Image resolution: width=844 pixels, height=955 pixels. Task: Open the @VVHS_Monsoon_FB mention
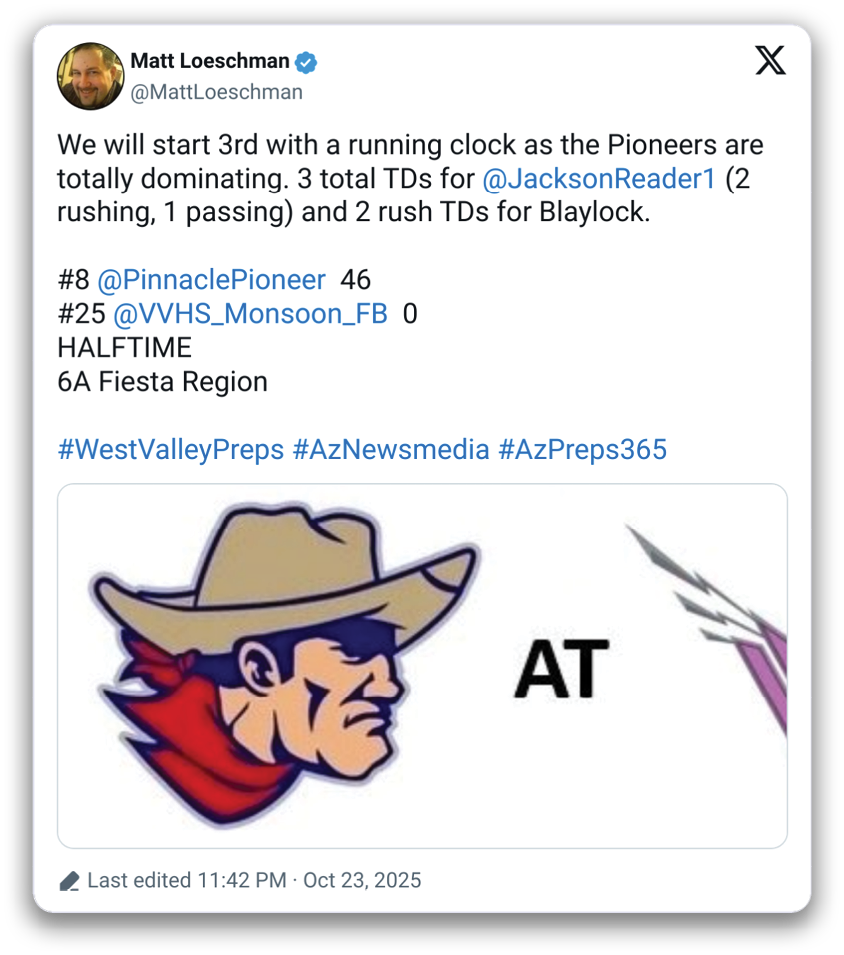pyautogui.click(x=250, y=314)
